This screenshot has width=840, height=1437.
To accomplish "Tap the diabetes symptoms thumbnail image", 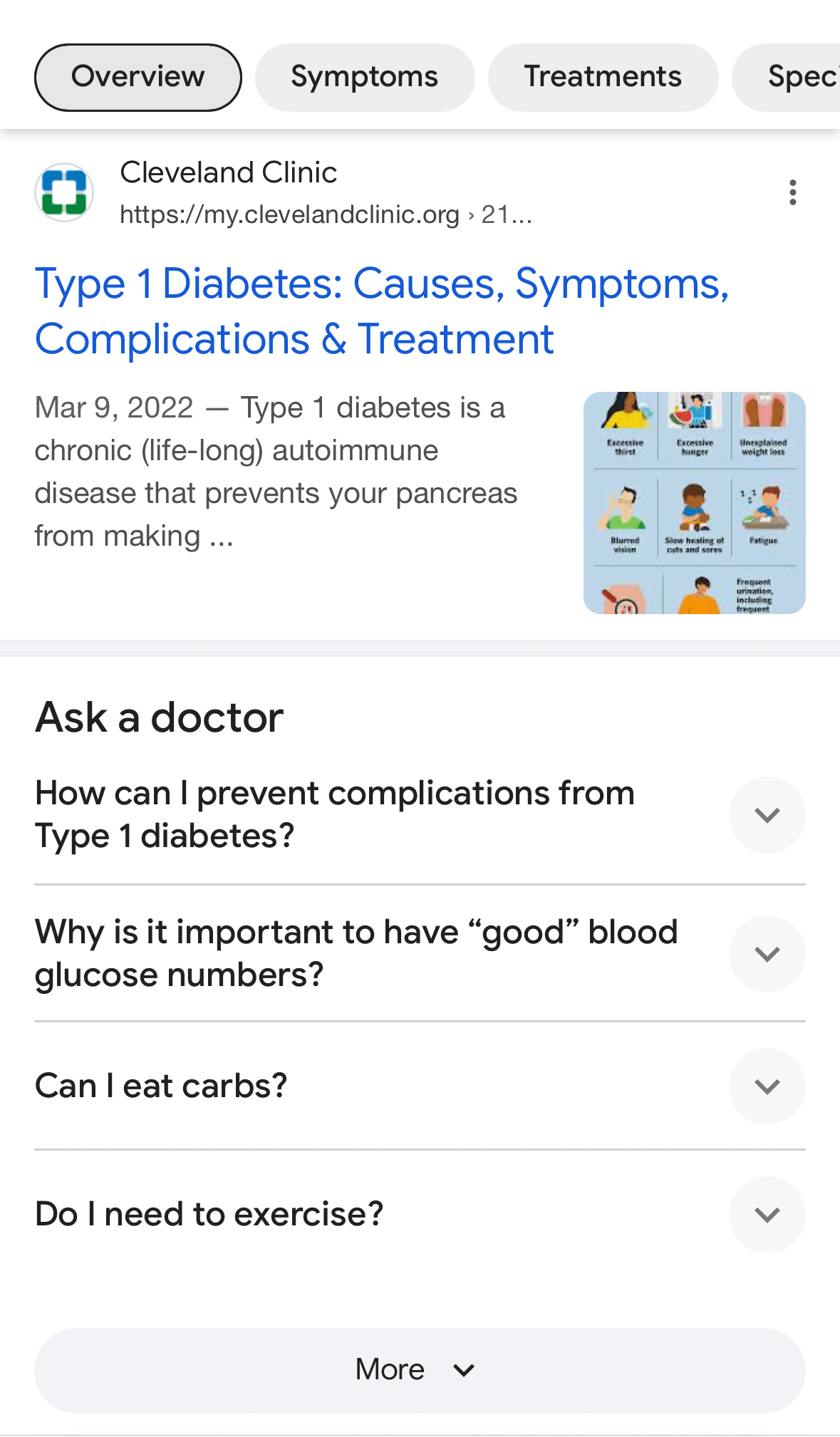I will coord(694,502).
